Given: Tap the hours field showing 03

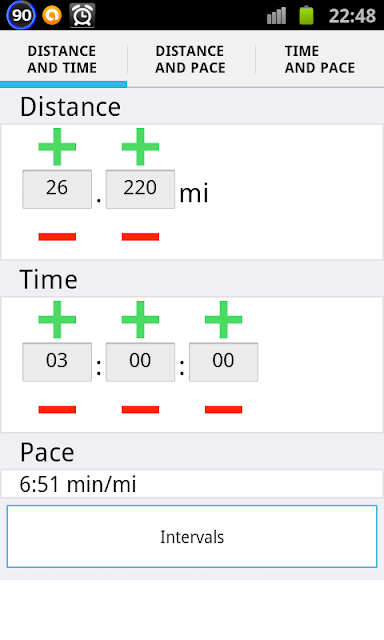Looking at the screenshot, I should click(57, 362).
